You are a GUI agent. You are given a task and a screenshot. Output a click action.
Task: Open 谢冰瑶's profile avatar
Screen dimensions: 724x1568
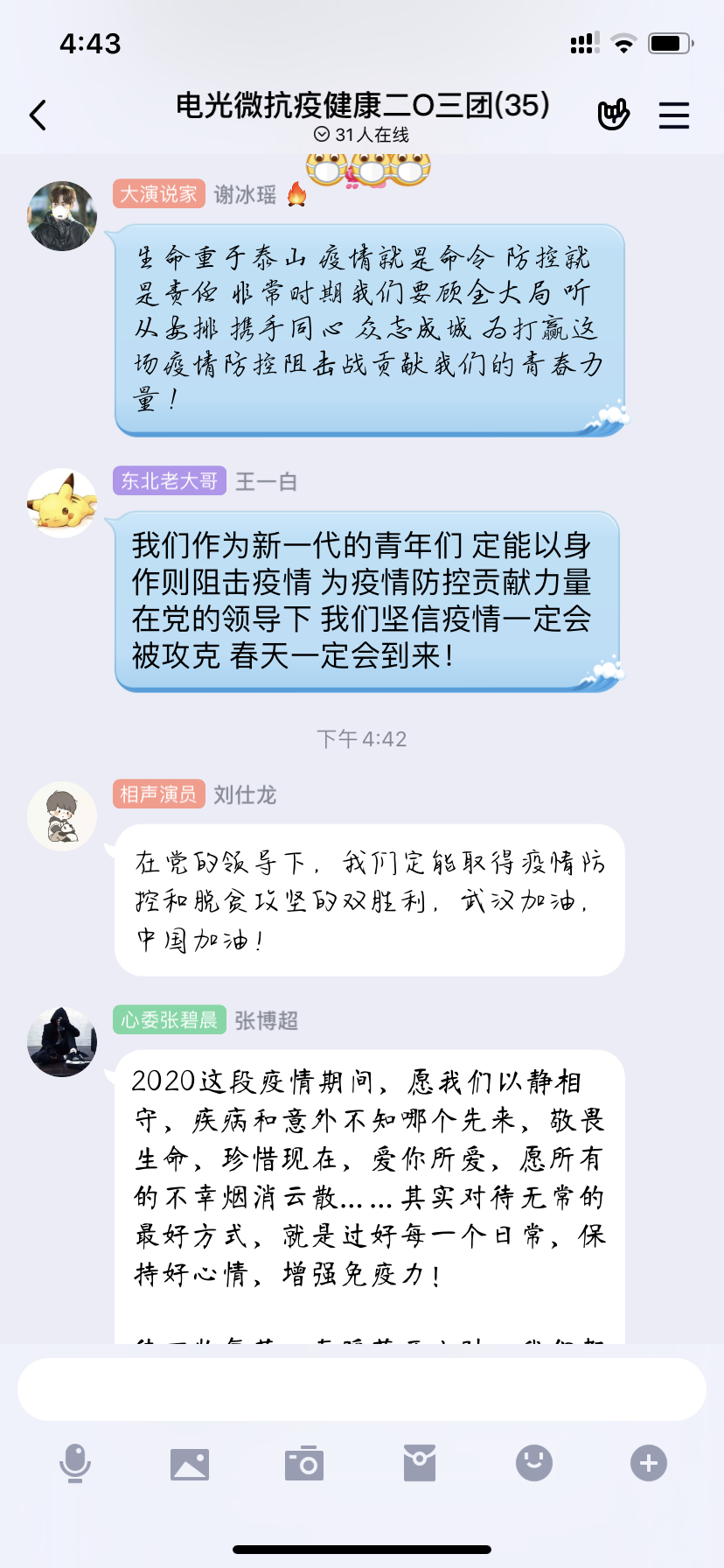[x=62, y=216]
